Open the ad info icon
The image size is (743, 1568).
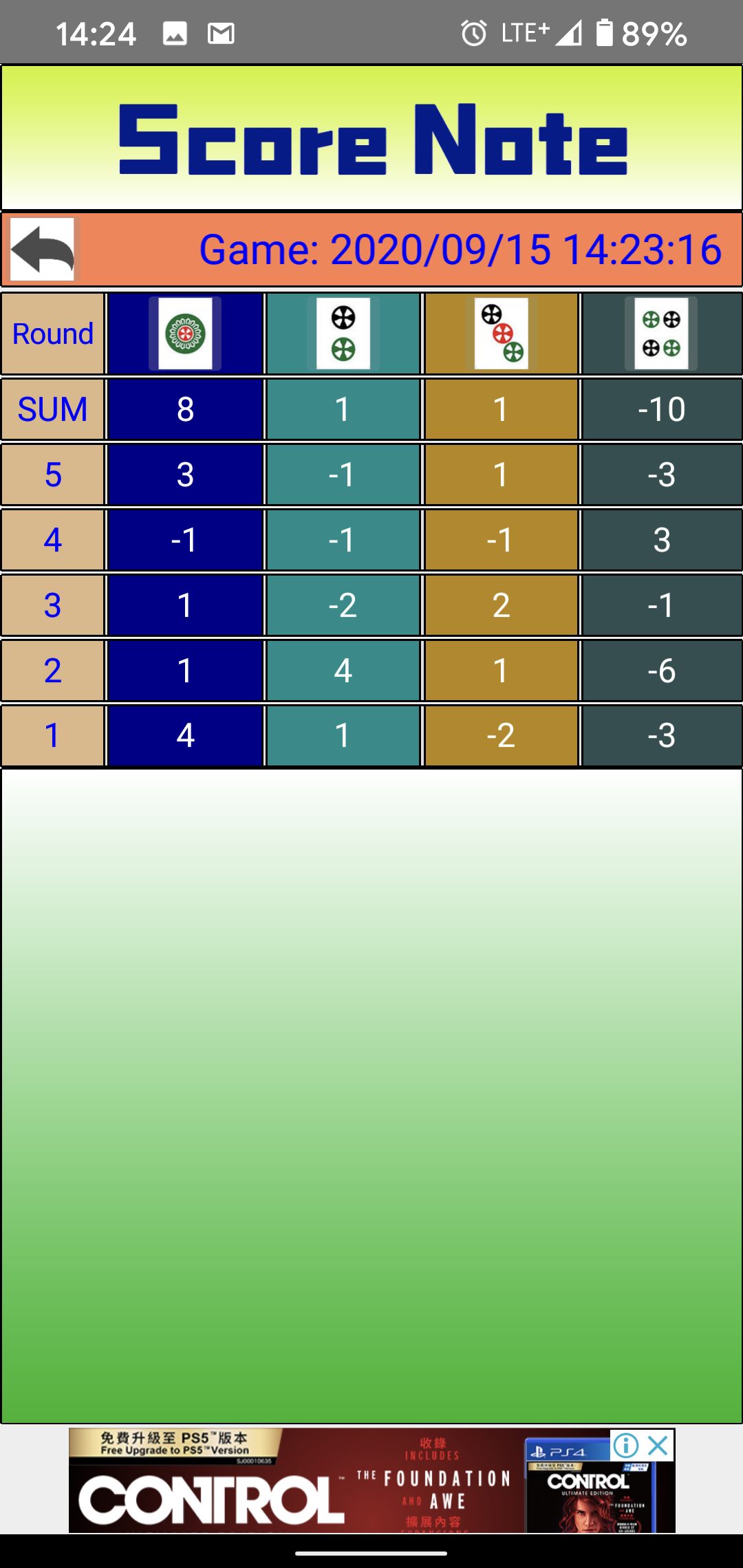click(626, 1445)
